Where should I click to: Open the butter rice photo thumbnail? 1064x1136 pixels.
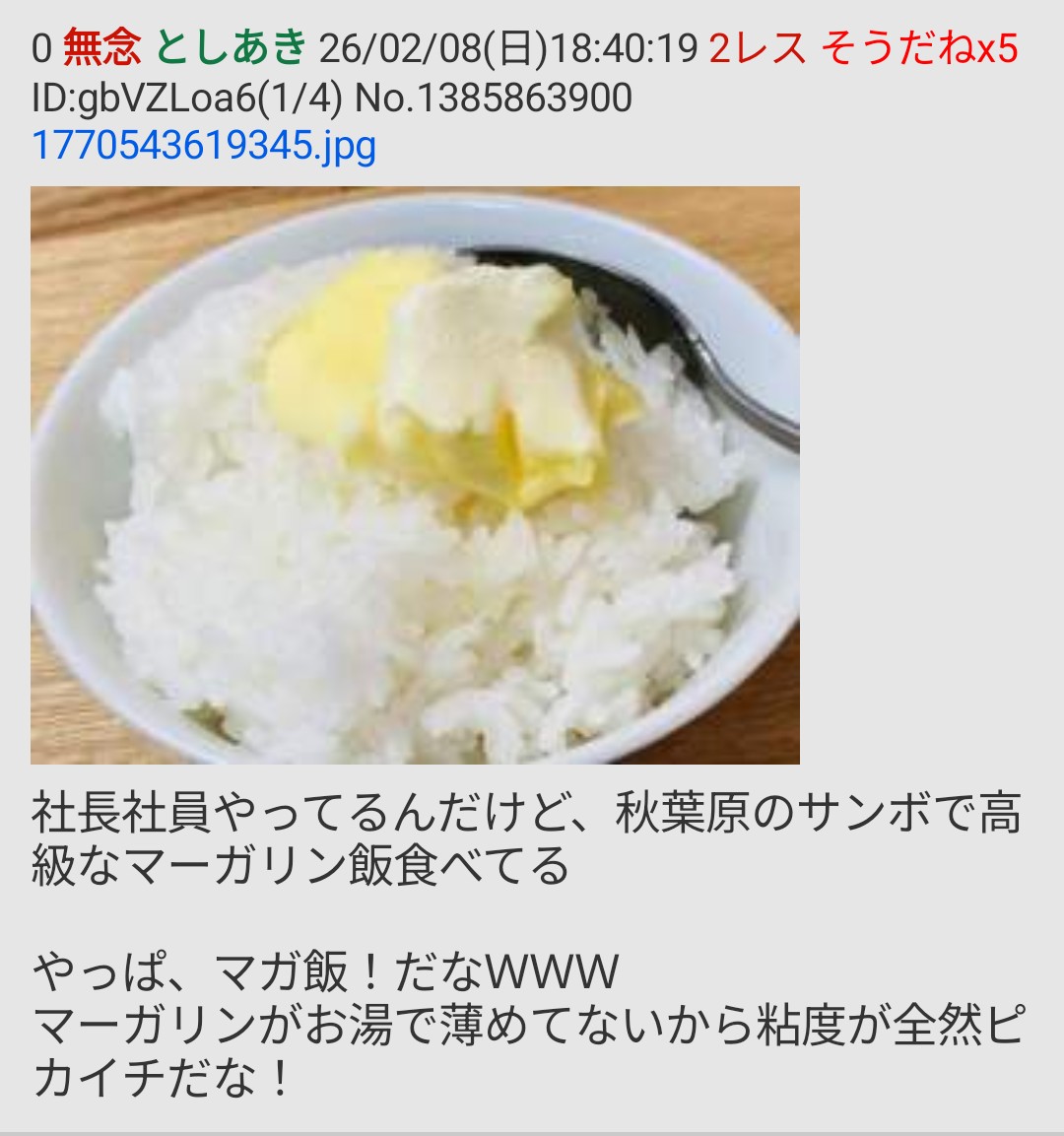(x=415, y=475)
